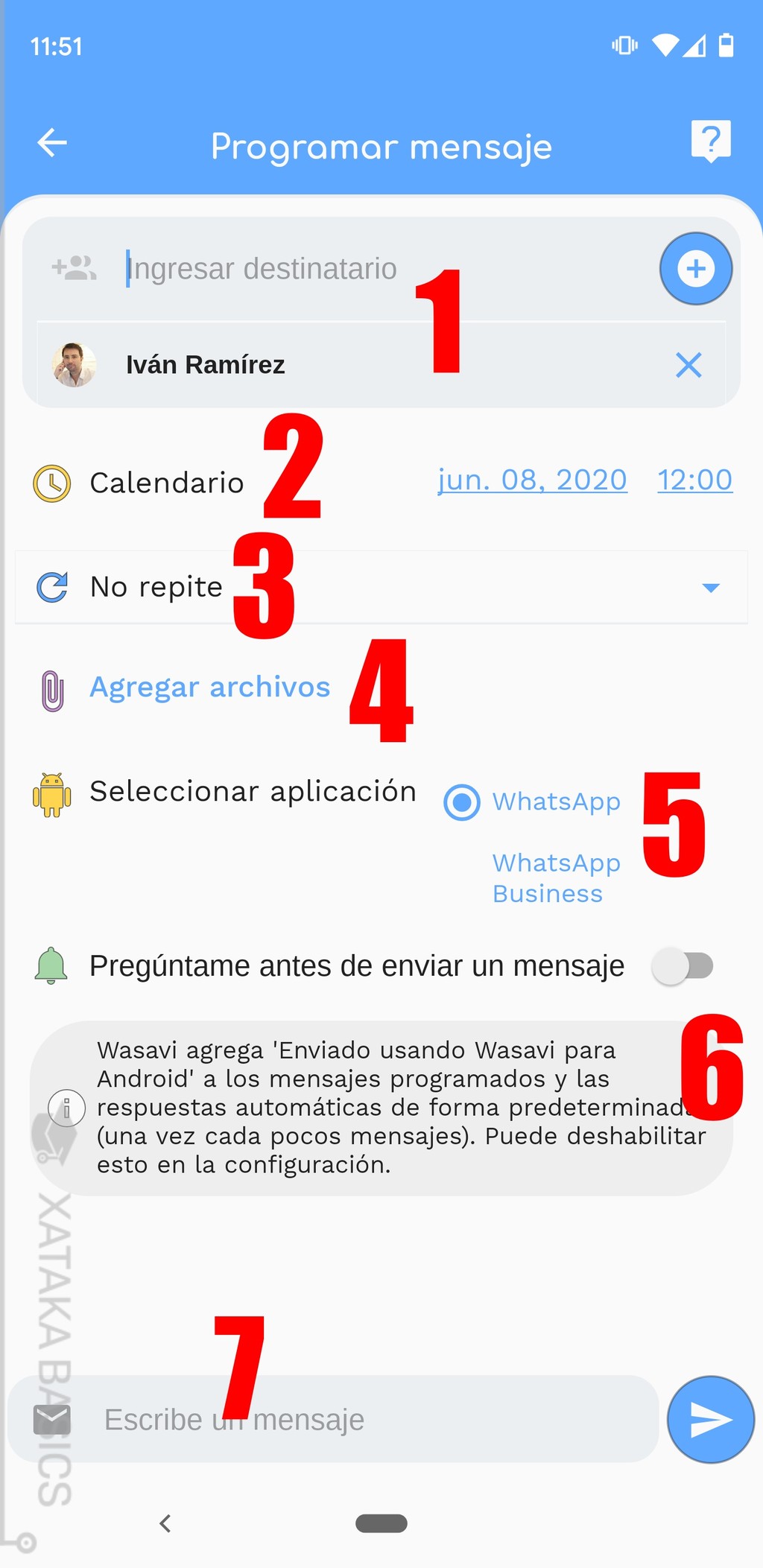Click the info icon on the Wasavi notice
763x1568 pixels.
[x=67, y=1108]
